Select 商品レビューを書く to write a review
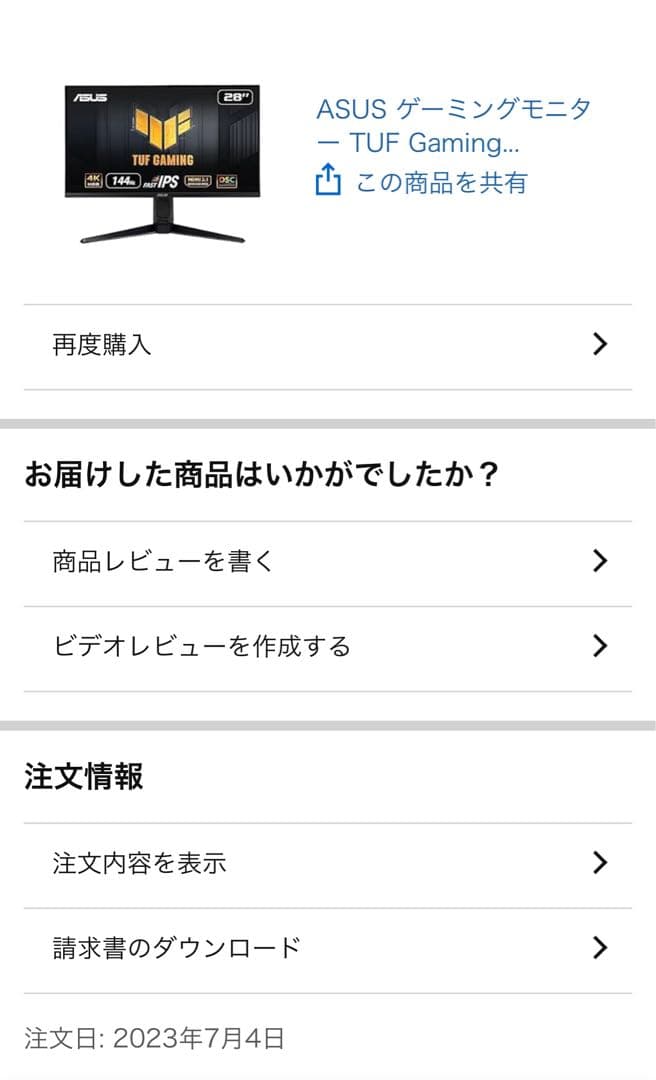Image resolution: width=656 pixels, height=1080 pixels. point(328,561)
